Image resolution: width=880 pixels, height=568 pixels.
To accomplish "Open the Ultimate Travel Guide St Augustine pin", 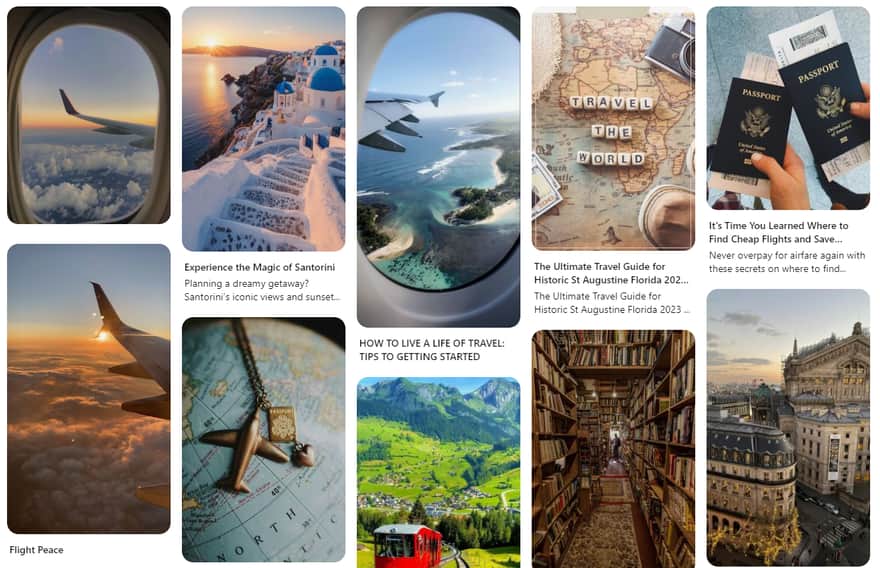I will 613,128.
